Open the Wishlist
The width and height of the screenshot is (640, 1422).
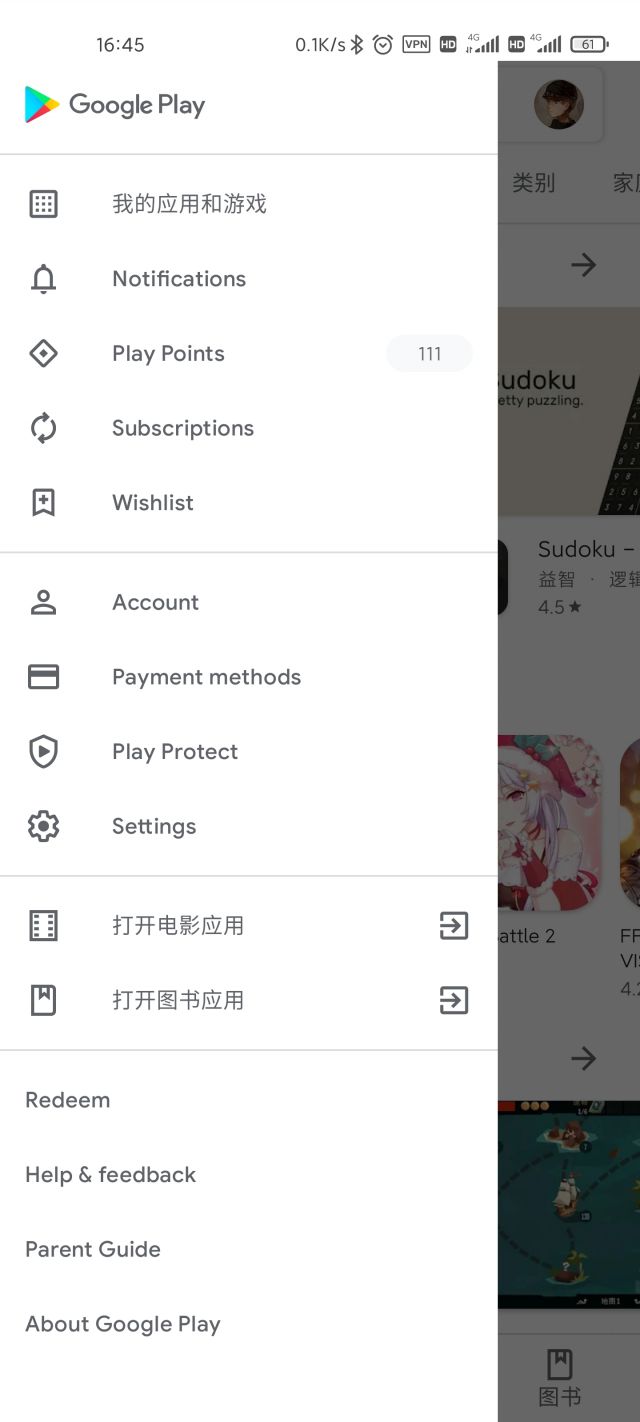coord(153,503)
